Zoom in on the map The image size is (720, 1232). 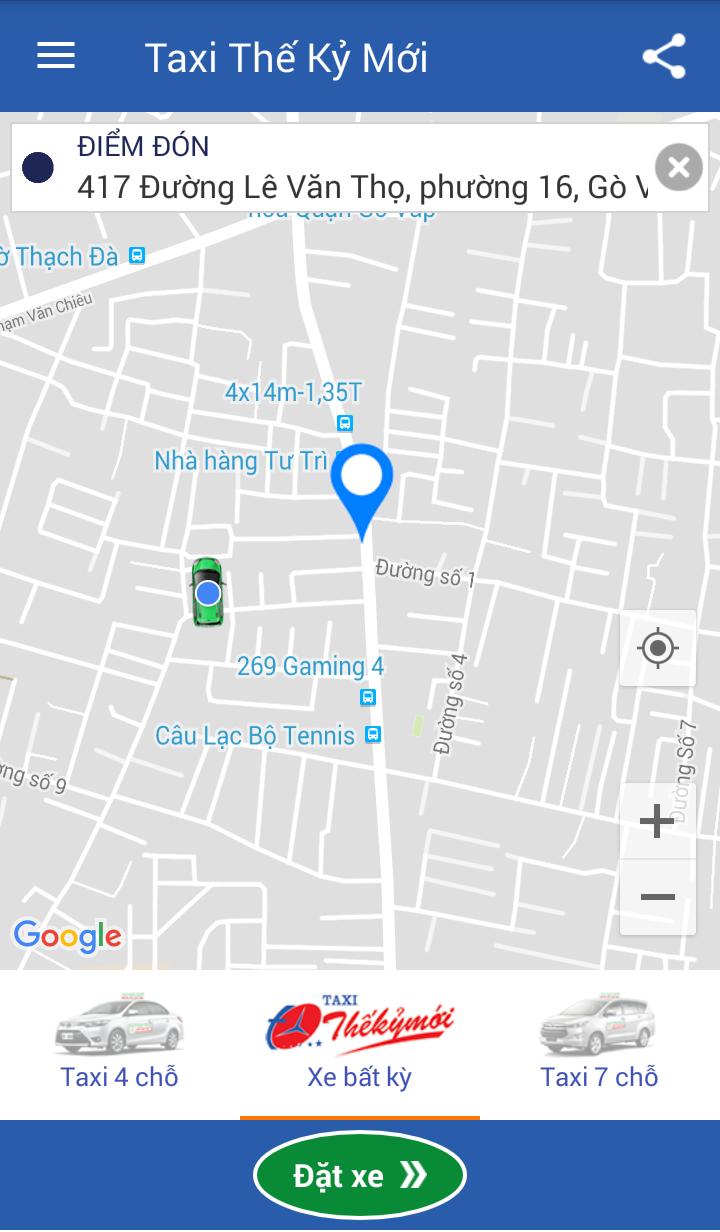coord(657,821)
